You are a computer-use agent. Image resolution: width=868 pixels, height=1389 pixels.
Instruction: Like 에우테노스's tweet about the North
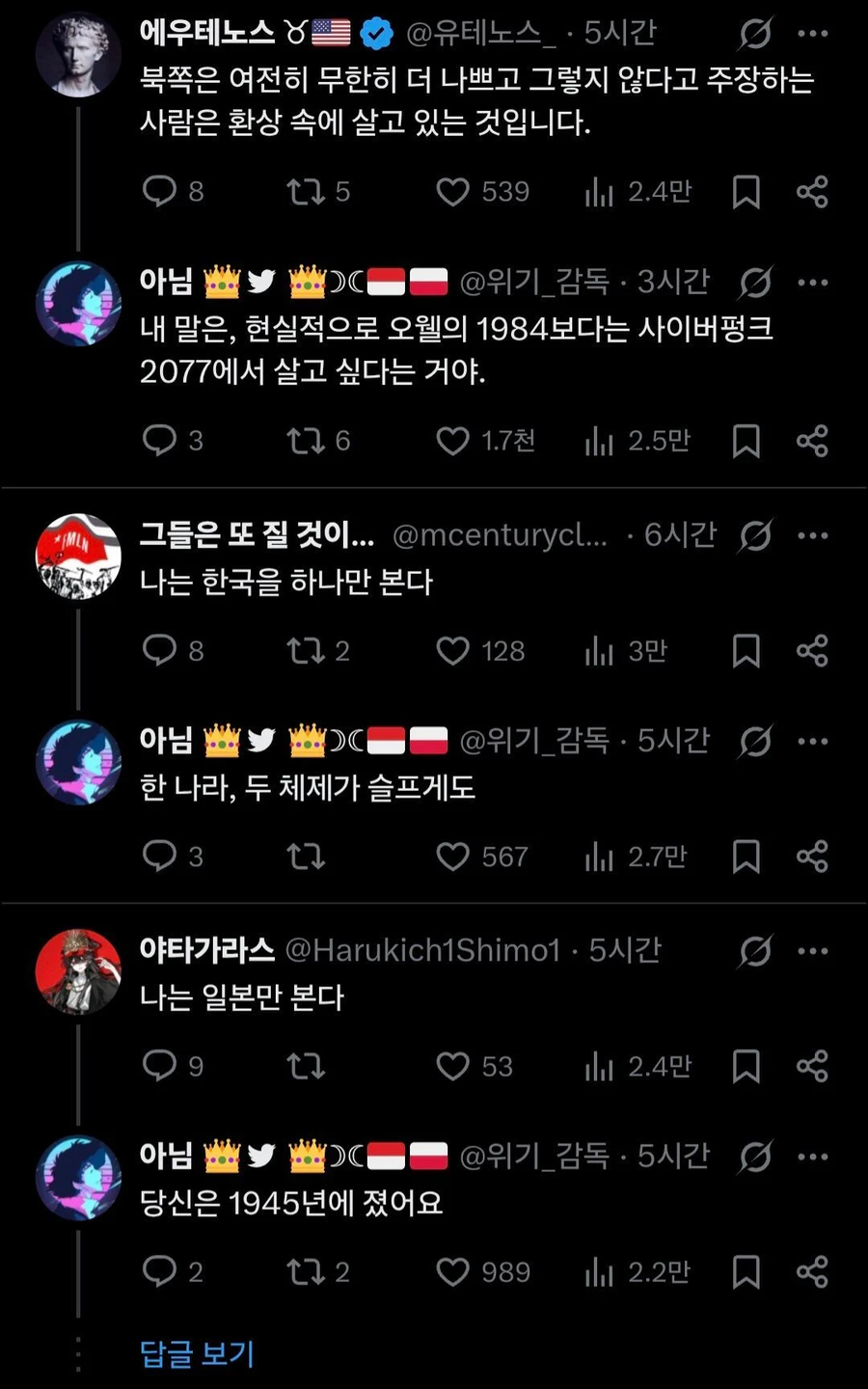(x=452, y=192)
